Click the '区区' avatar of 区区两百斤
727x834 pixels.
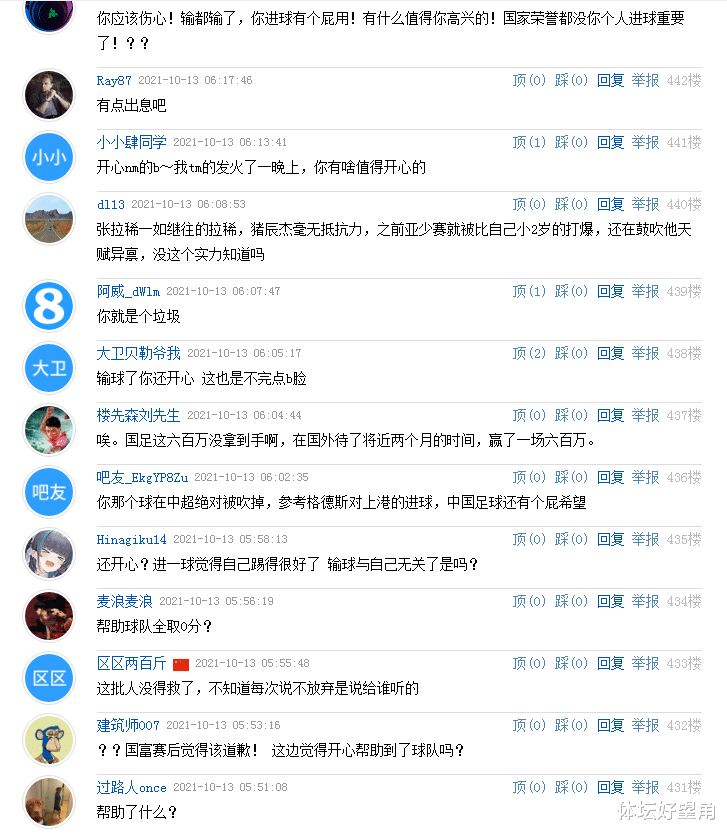[48, 678]
